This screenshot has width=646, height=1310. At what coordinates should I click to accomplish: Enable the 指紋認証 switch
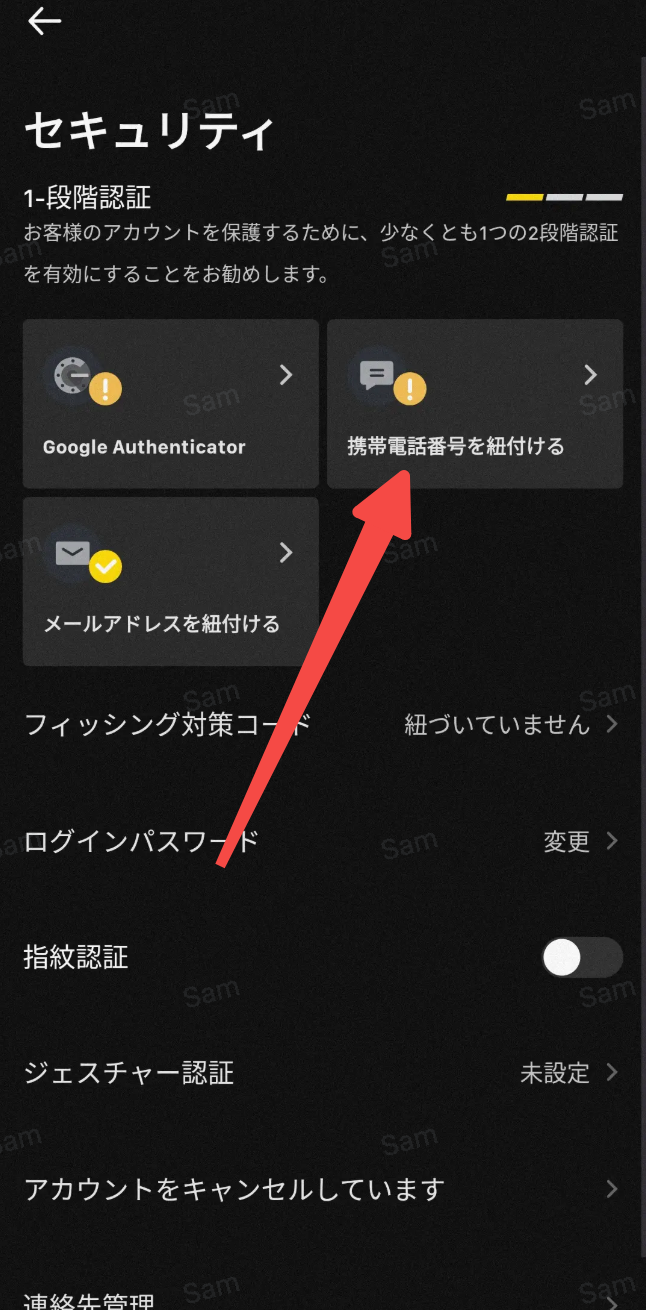[582, 958]
